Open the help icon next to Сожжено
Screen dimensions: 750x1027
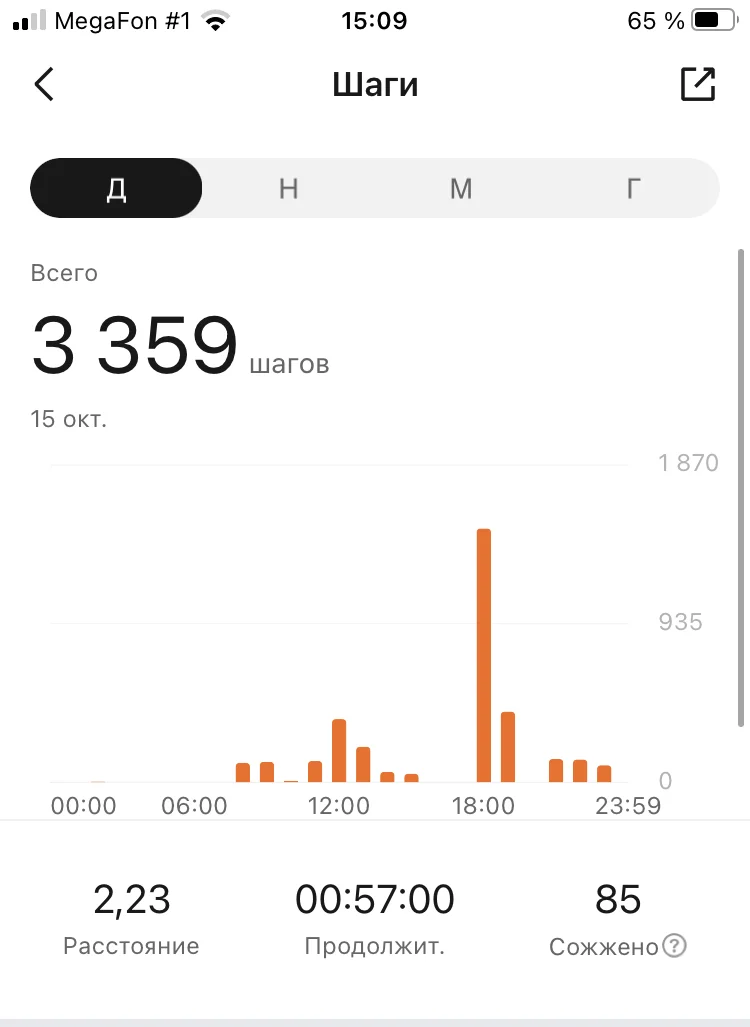[x=675, y=946]
